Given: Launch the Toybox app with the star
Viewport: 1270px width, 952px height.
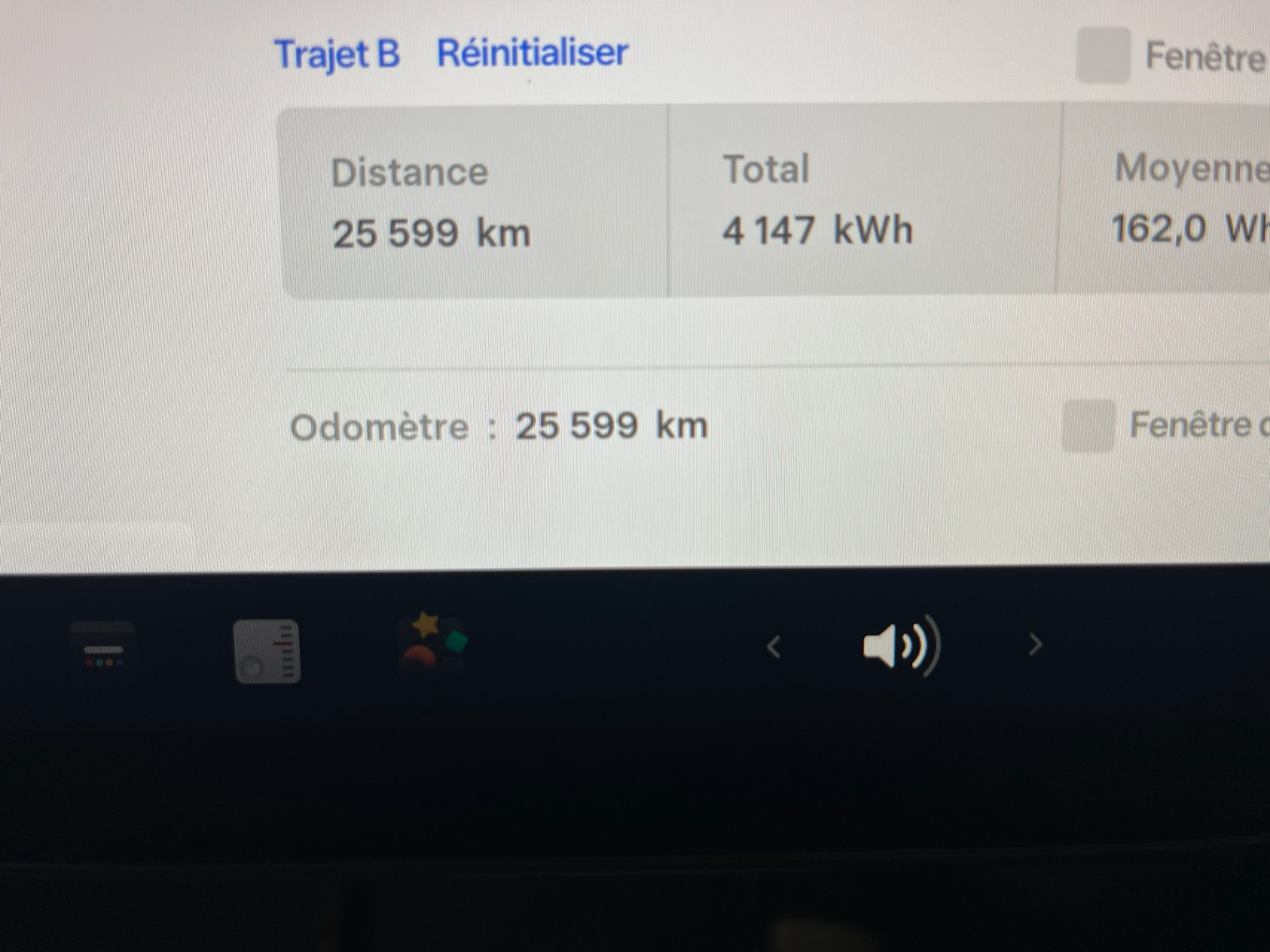Looking at the screenshot, I should point(431,647).
